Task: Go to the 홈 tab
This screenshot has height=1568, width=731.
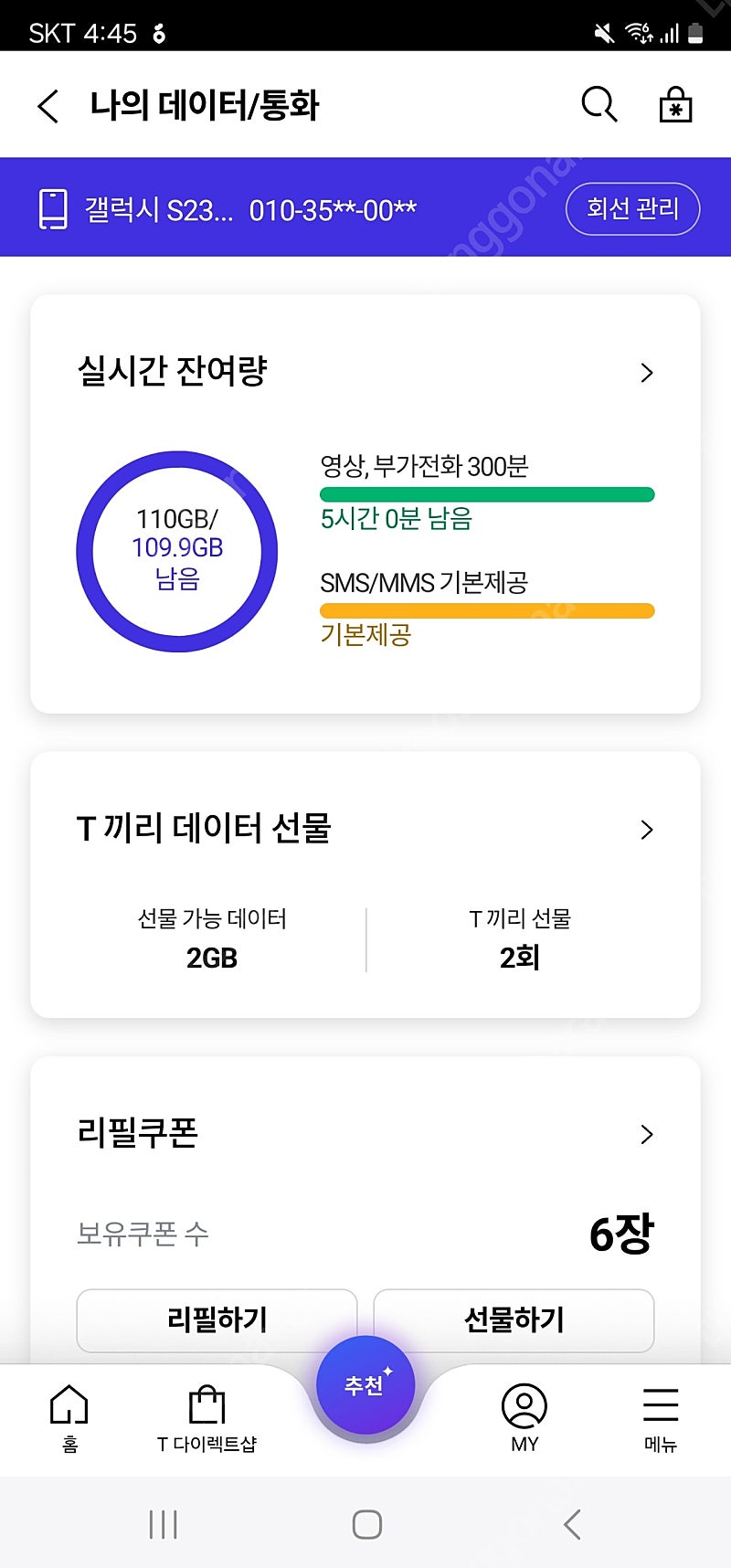Action: tap(69, 1418)
